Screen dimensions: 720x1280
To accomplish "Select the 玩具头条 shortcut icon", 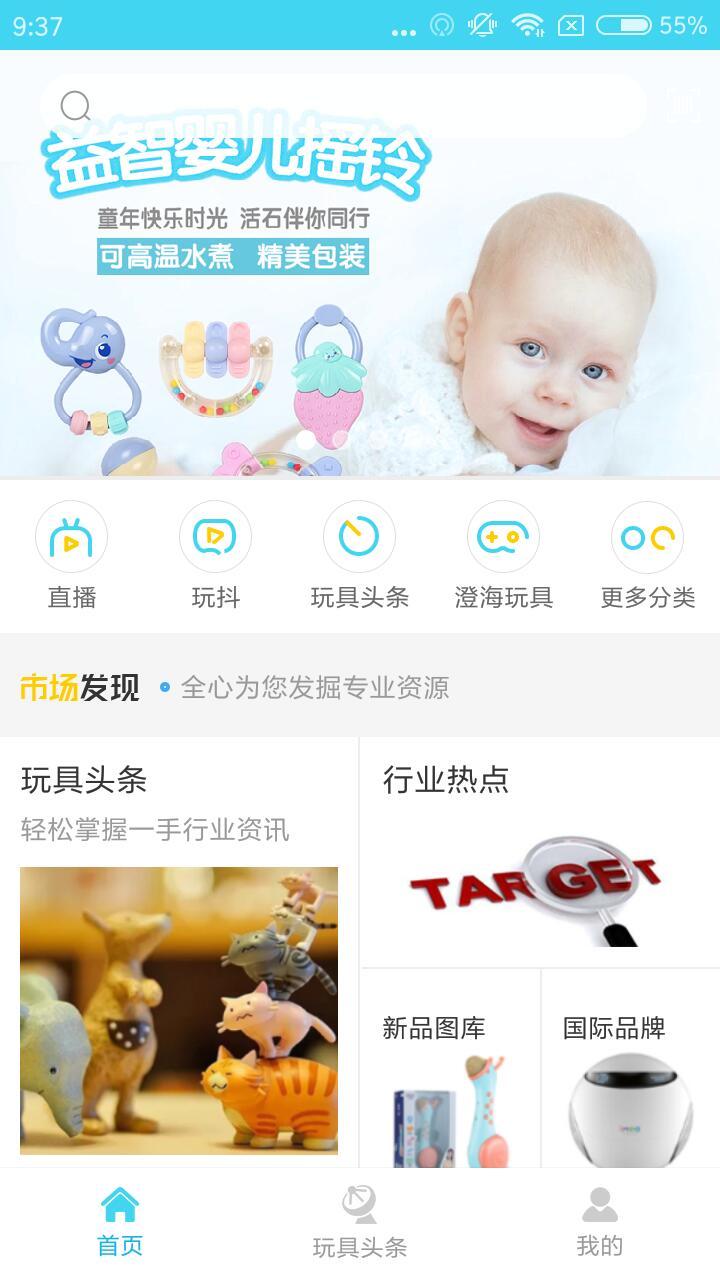I will tap(359, 538).
